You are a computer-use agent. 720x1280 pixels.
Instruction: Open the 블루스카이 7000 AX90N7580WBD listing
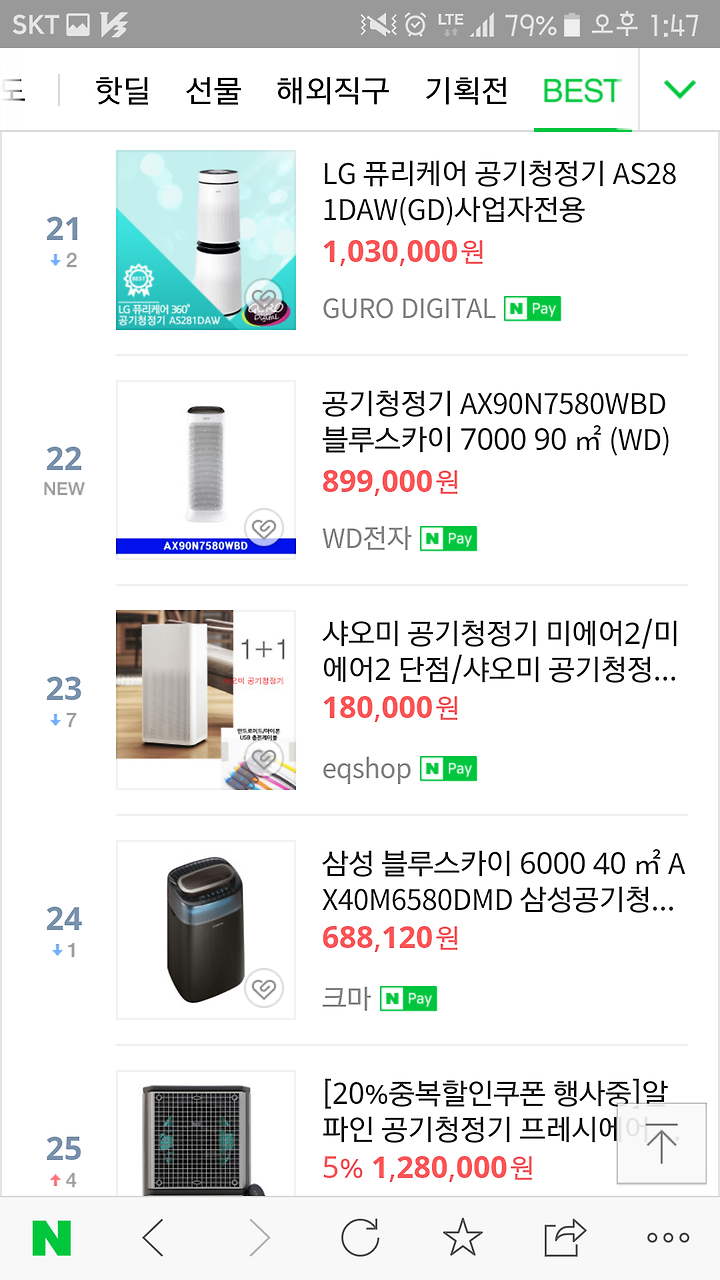pyautogui.click(x=495, y=422)
